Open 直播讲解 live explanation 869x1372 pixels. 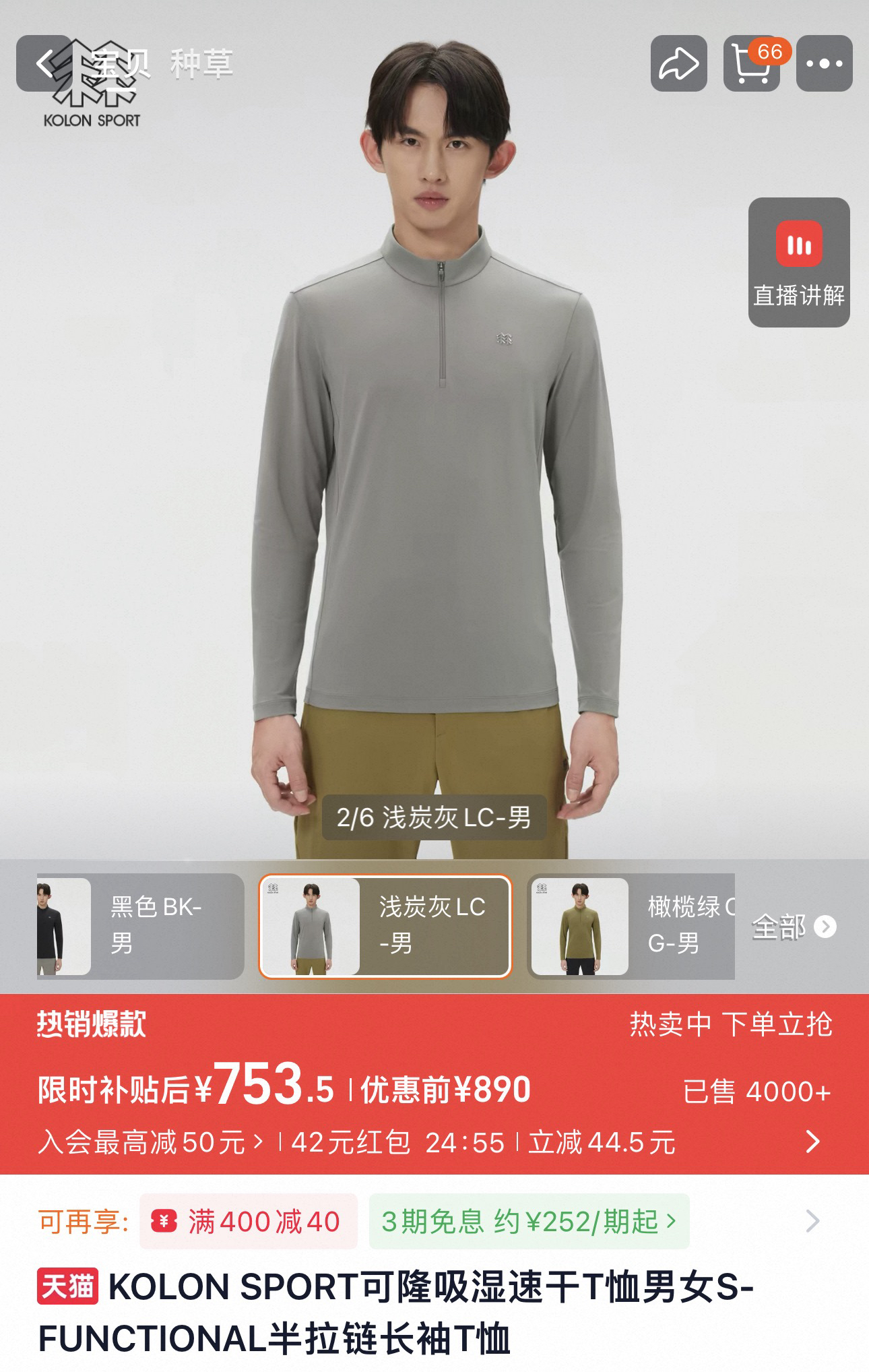[x=799, y=262]
